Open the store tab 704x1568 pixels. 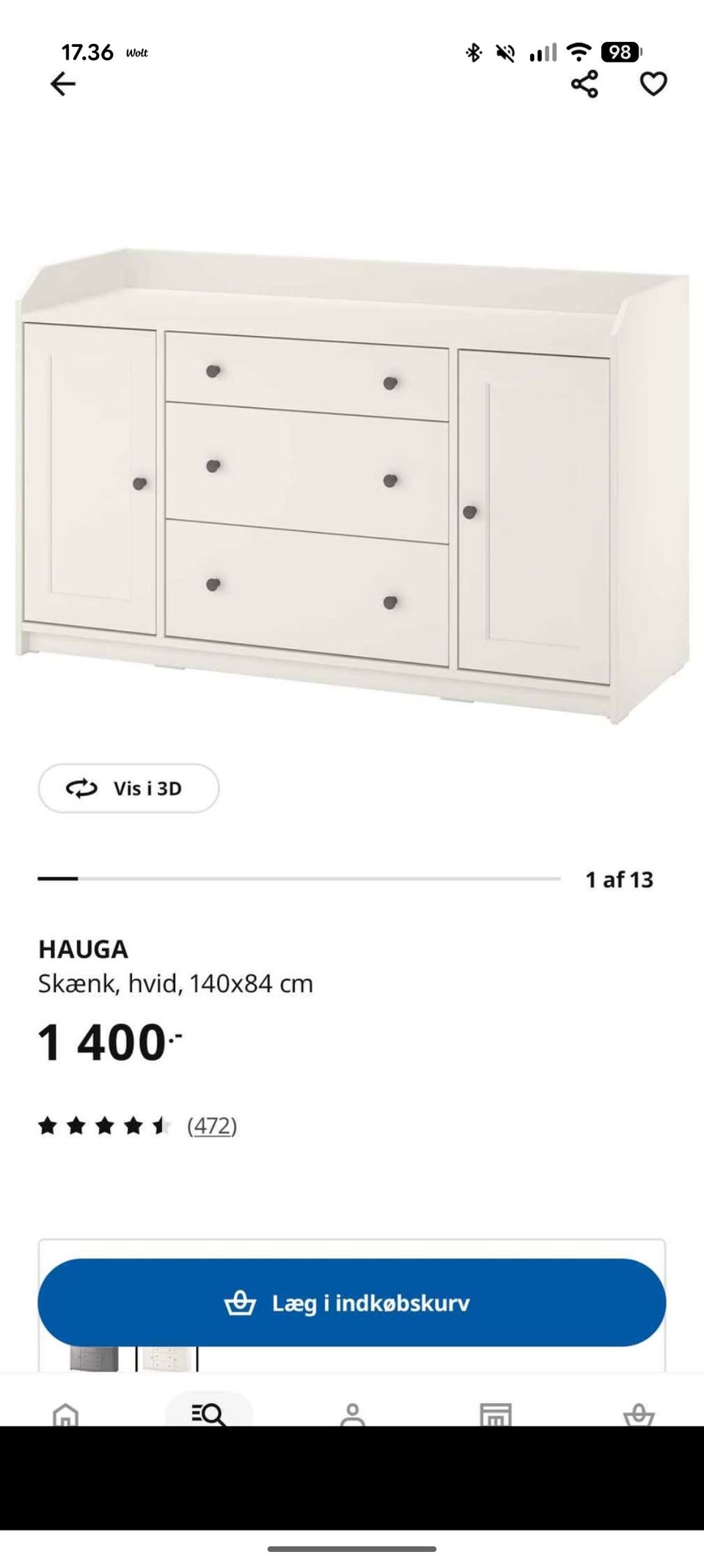[496, 1413]
